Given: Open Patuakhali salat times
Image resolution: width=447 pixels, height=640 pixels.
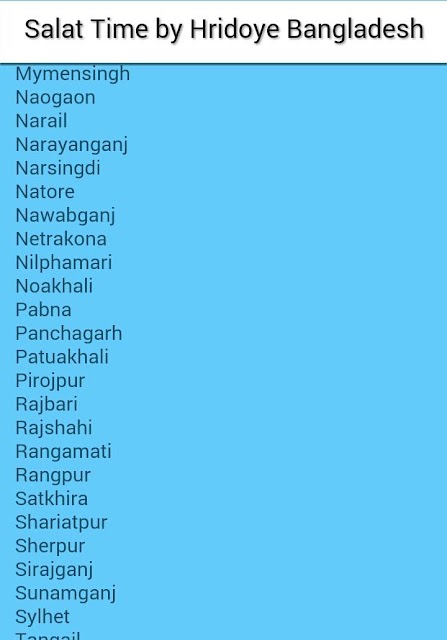Looking at the screenshot, I should click(x=62, y=357).
